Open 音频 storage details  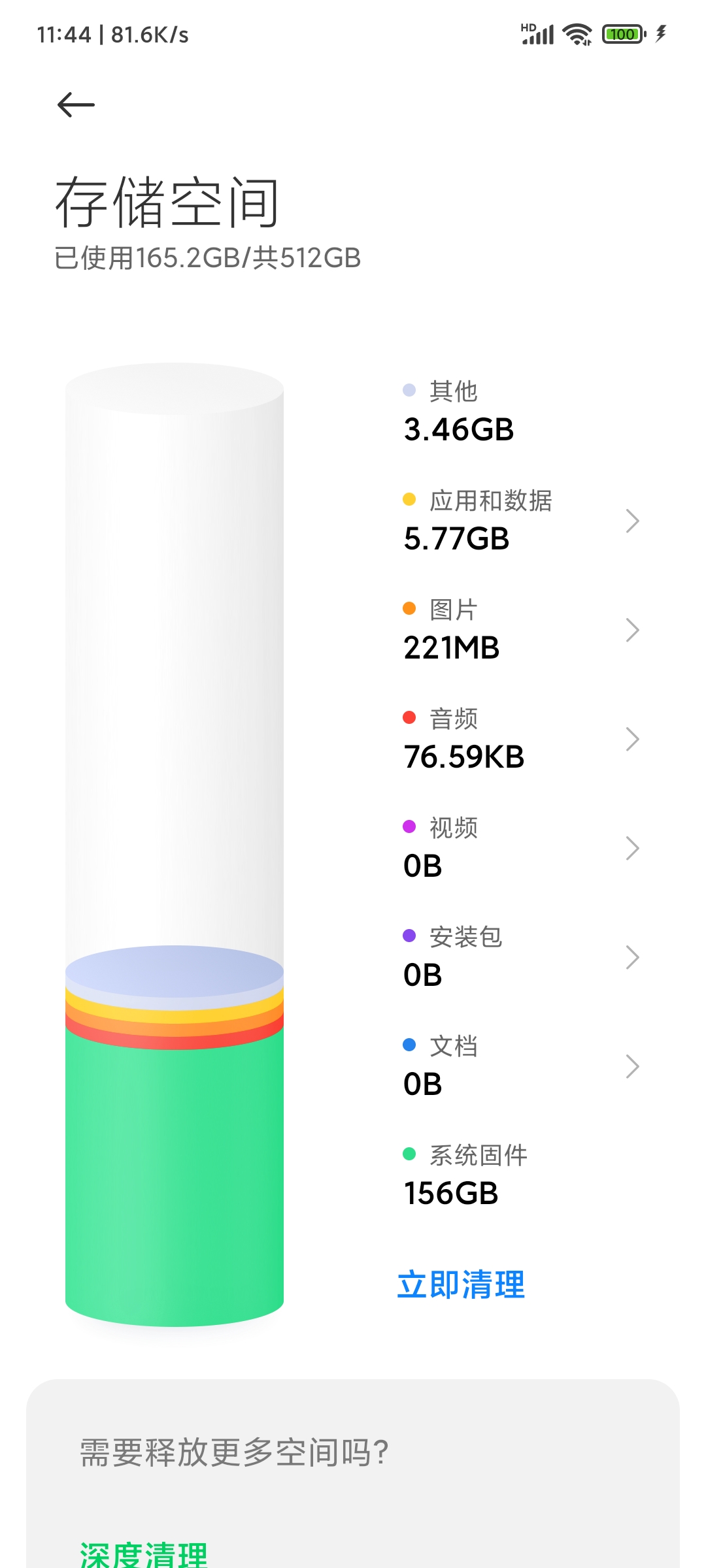pyautogui.click(x=521, y=739)
